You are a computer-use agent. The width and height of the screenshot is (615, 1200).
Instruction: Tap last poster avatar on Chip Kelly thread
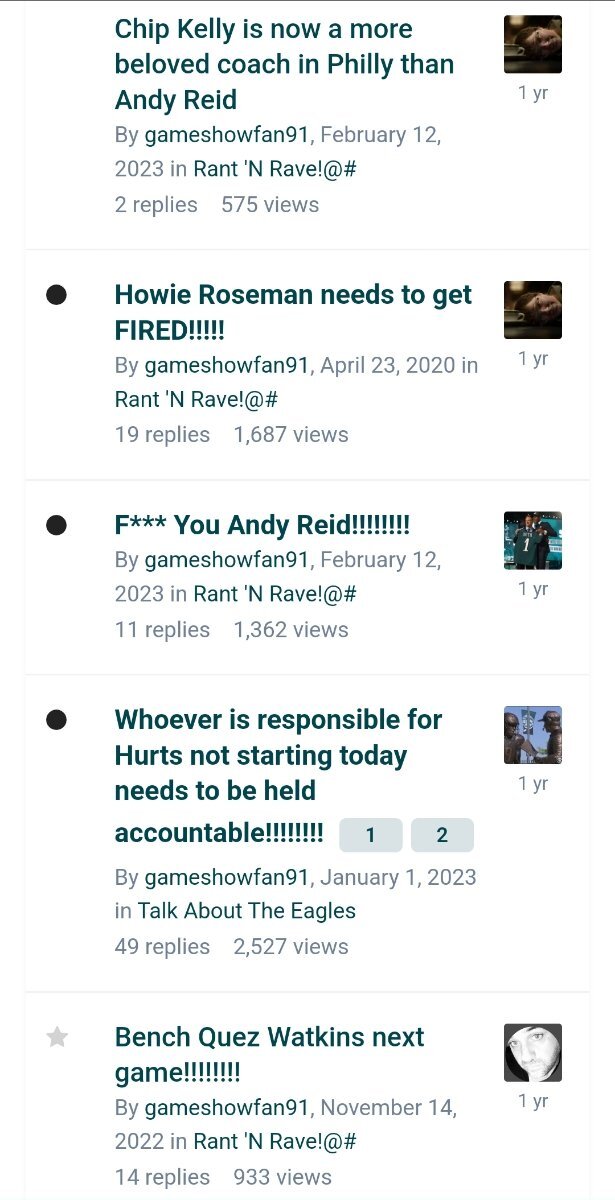pos(532,45)
